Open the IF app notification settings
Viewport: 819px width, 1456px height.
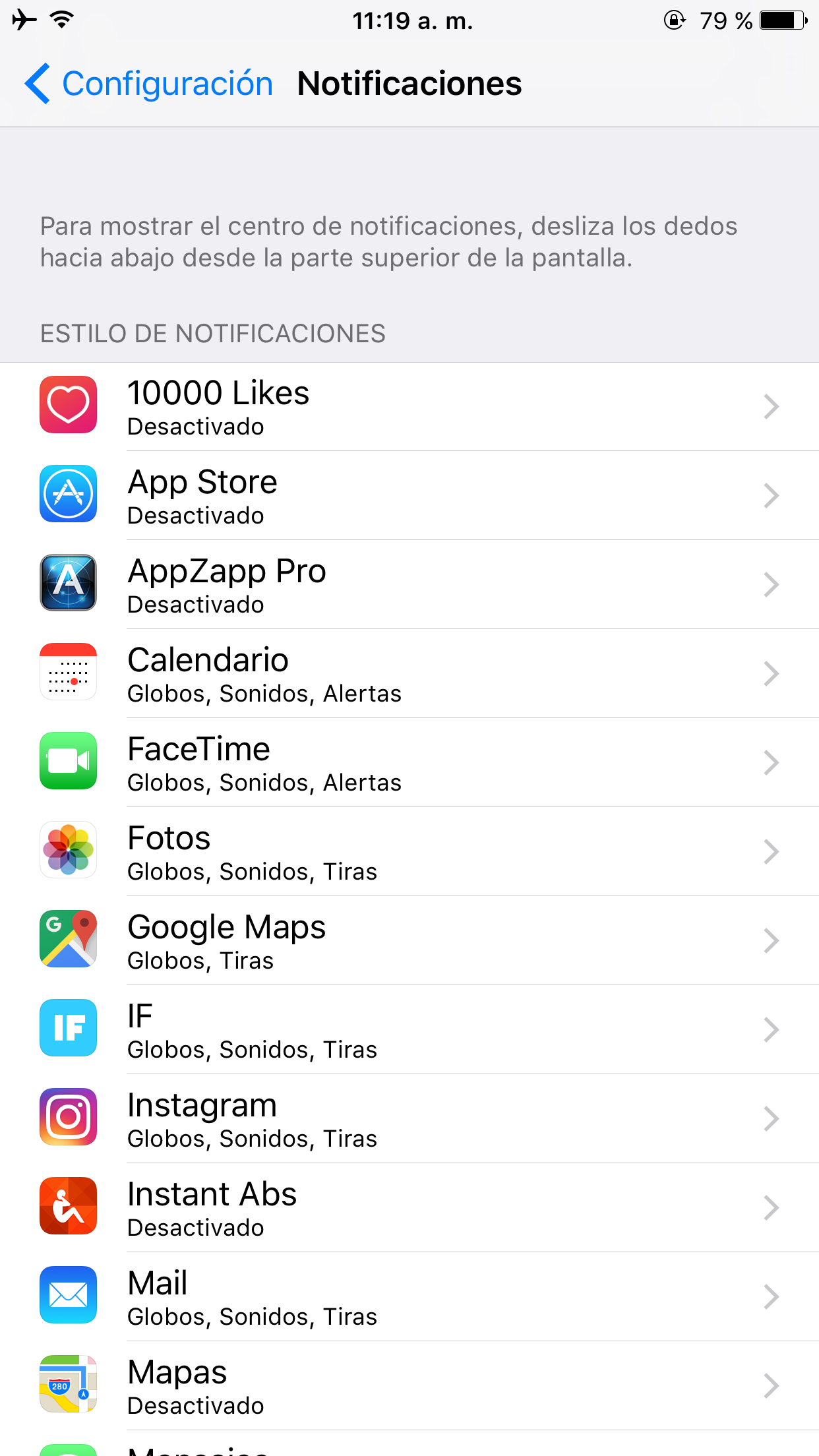409,1030
